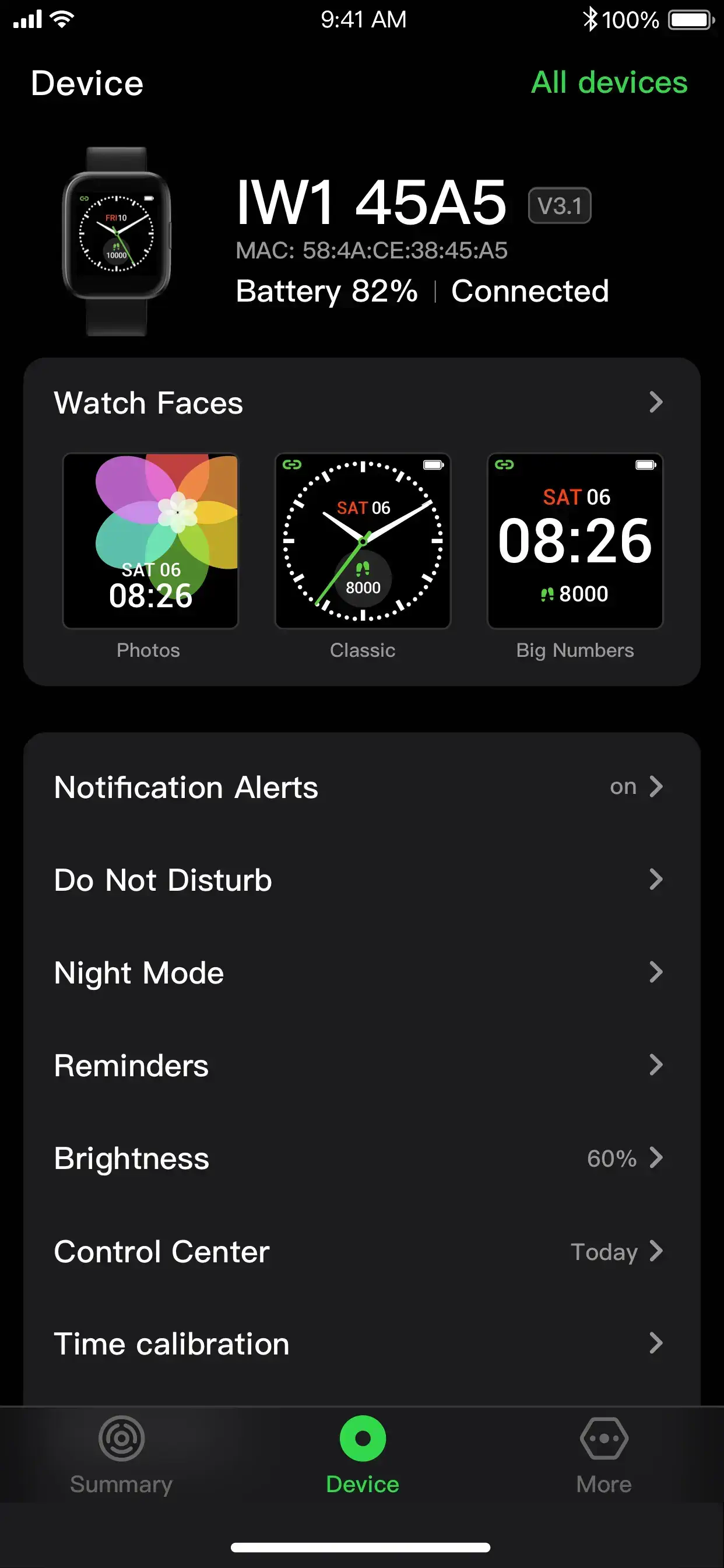724x1568 pixels.
Task: Switch to the Summary tab
Action: [x=121, y=1453]
